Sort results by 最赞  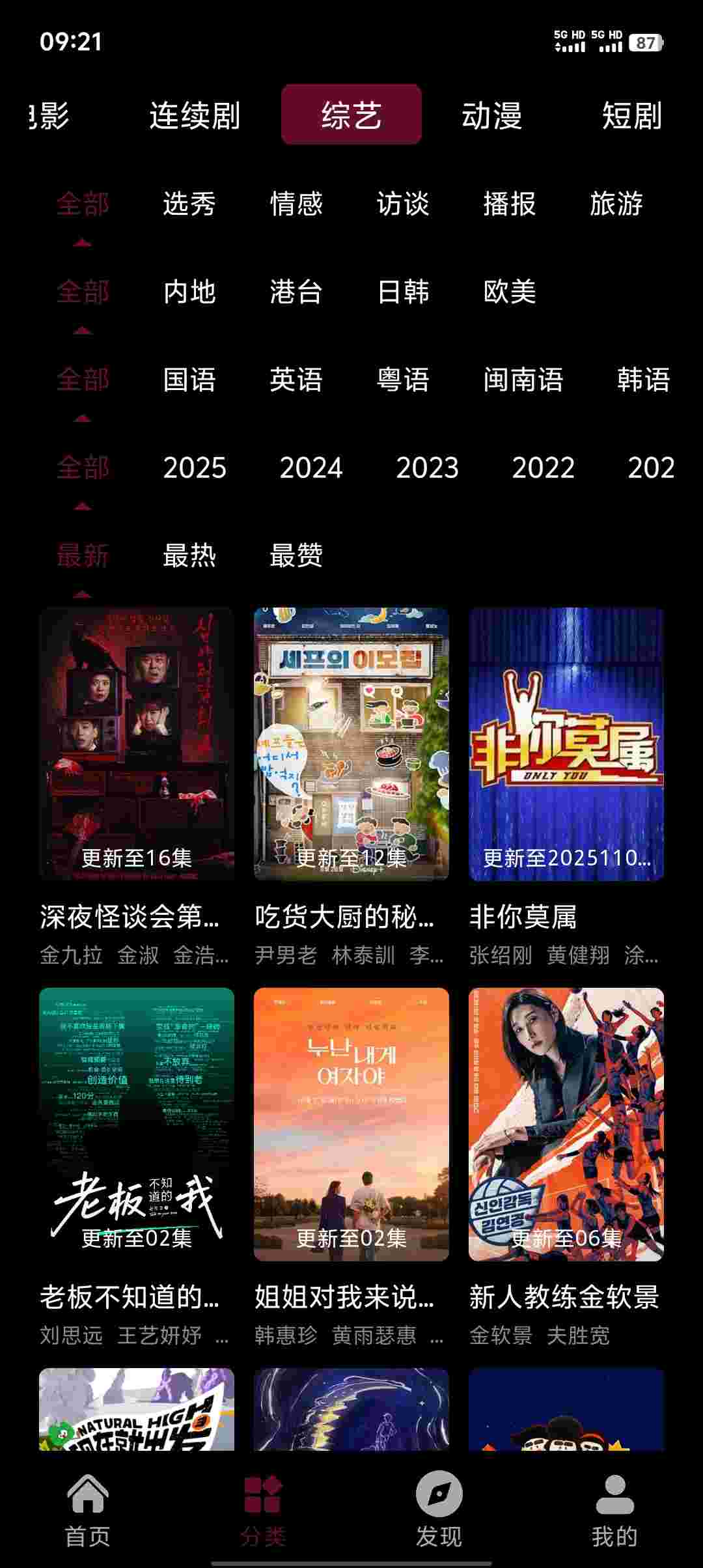296,555
